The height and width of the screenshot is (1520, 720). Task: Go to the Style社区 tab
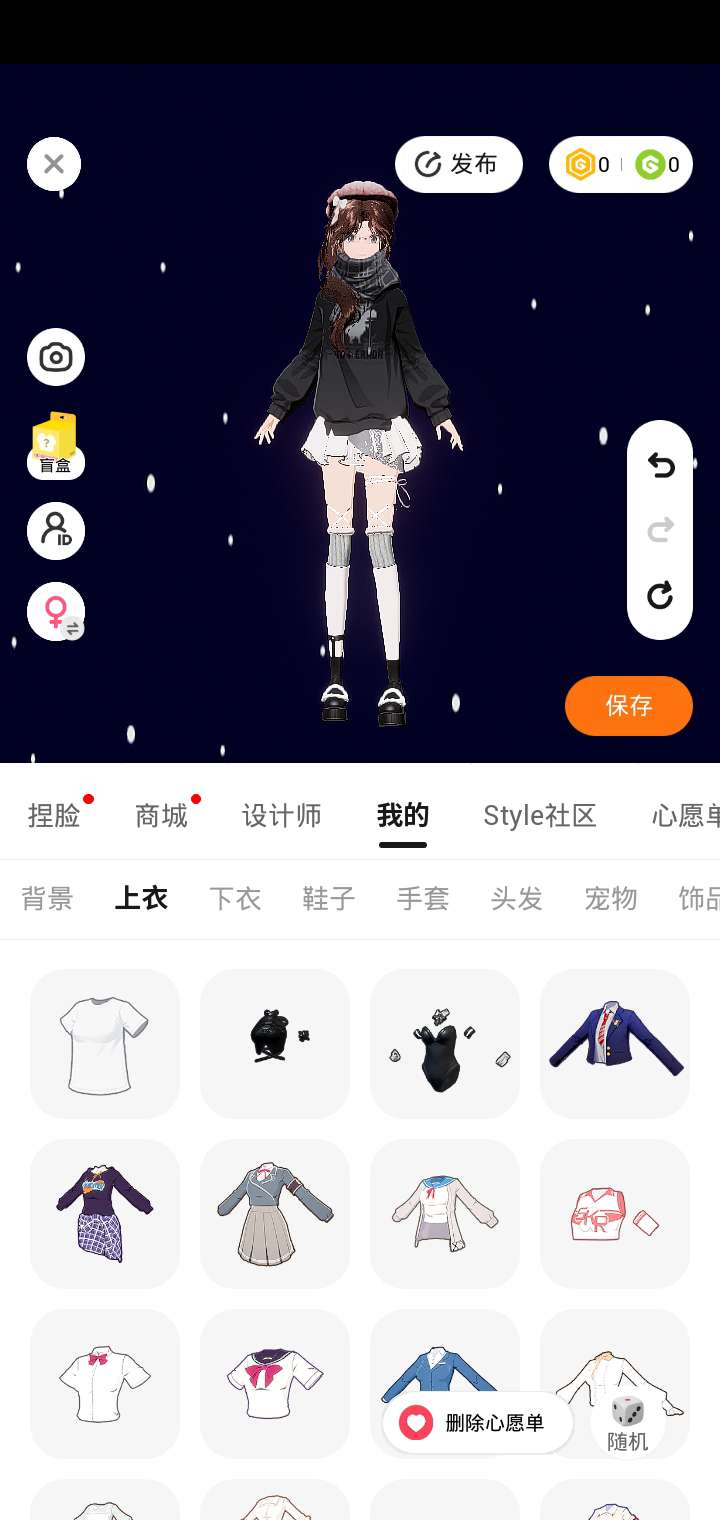540,816
